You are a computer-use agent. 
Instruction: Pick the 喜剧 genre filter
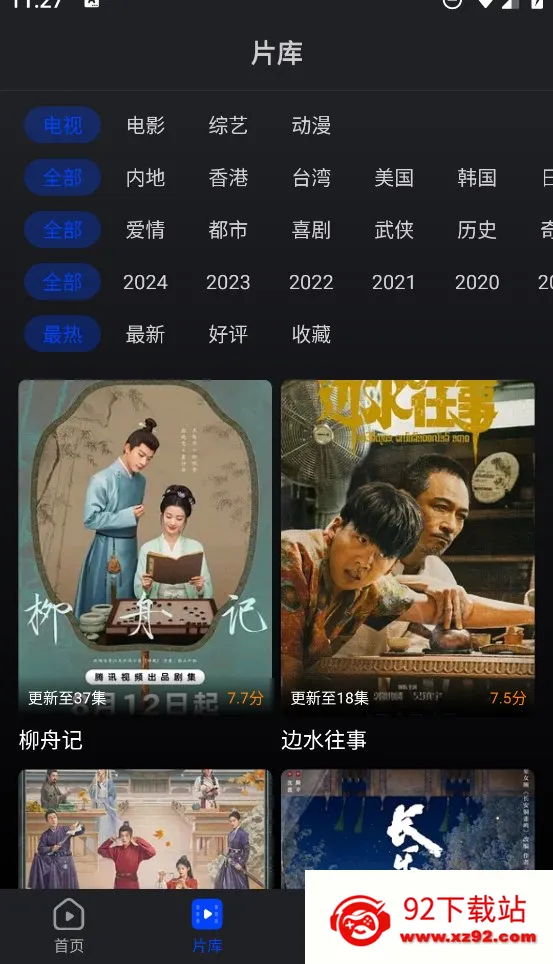click(x=311, y=230)
